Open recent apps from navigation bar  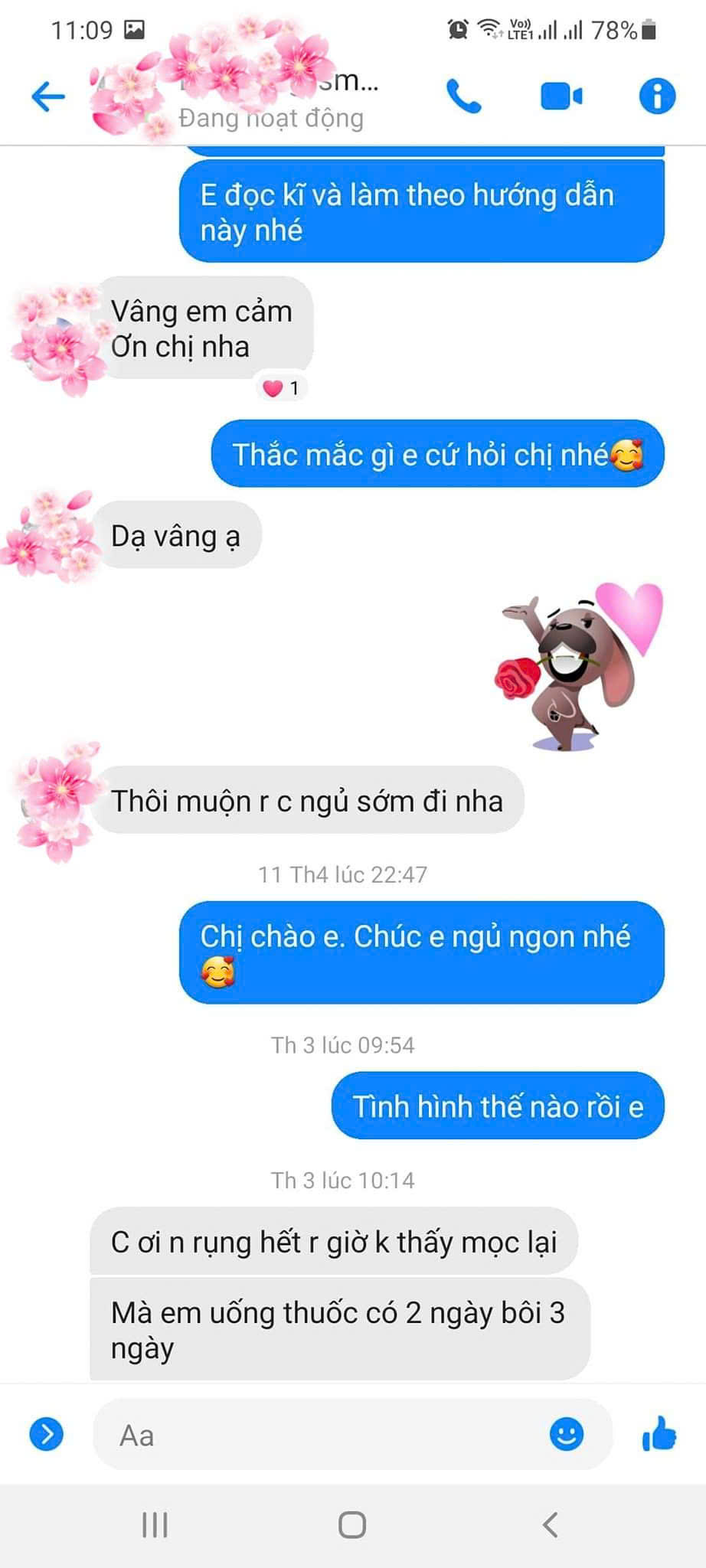[x=155, y=1524]
